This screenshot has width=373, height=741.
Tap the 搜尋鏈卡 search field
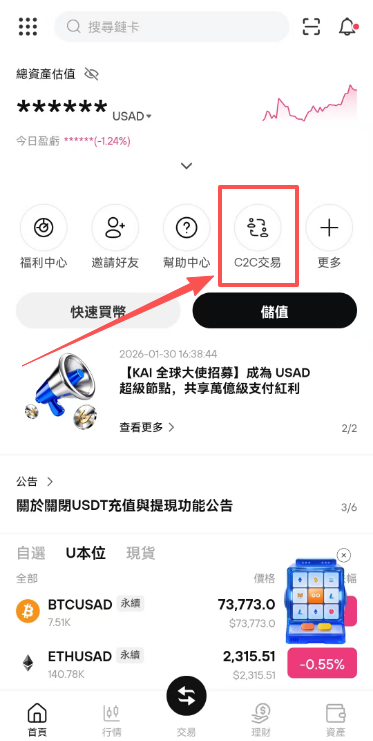pos(172,26)
